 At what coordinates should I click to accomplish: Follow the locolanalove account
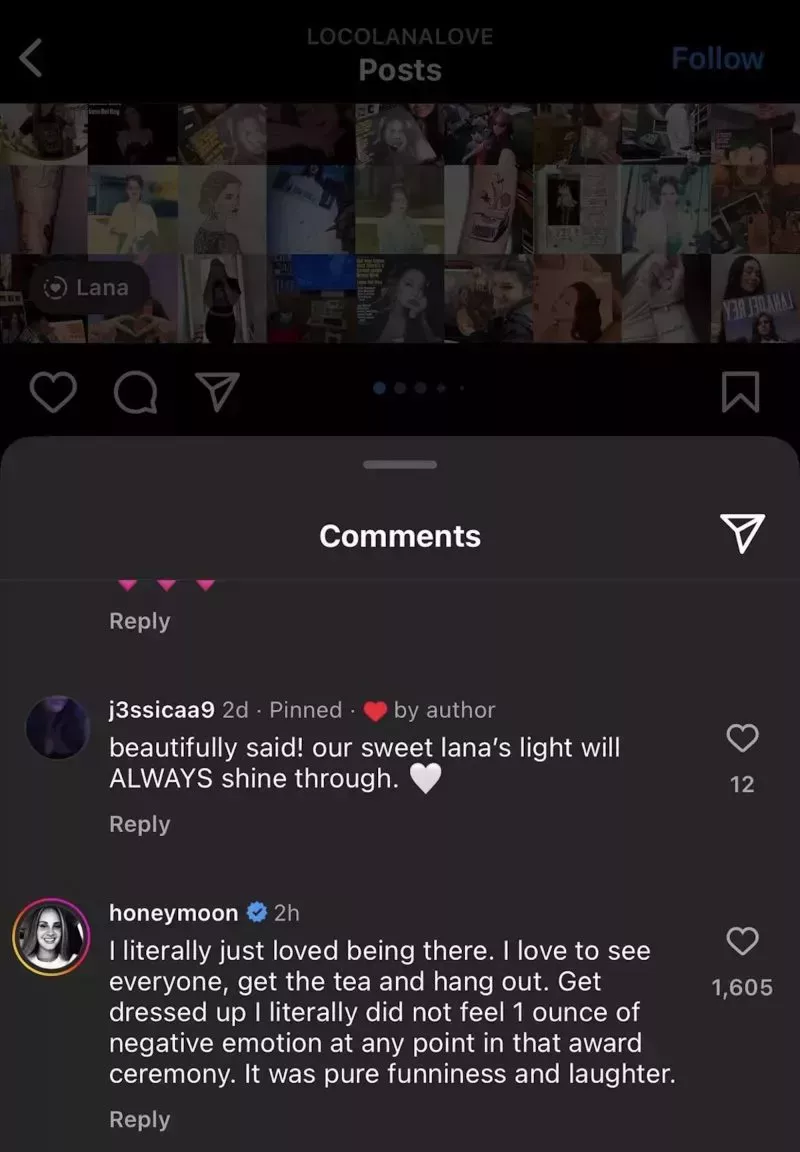[x=717, y=59]
